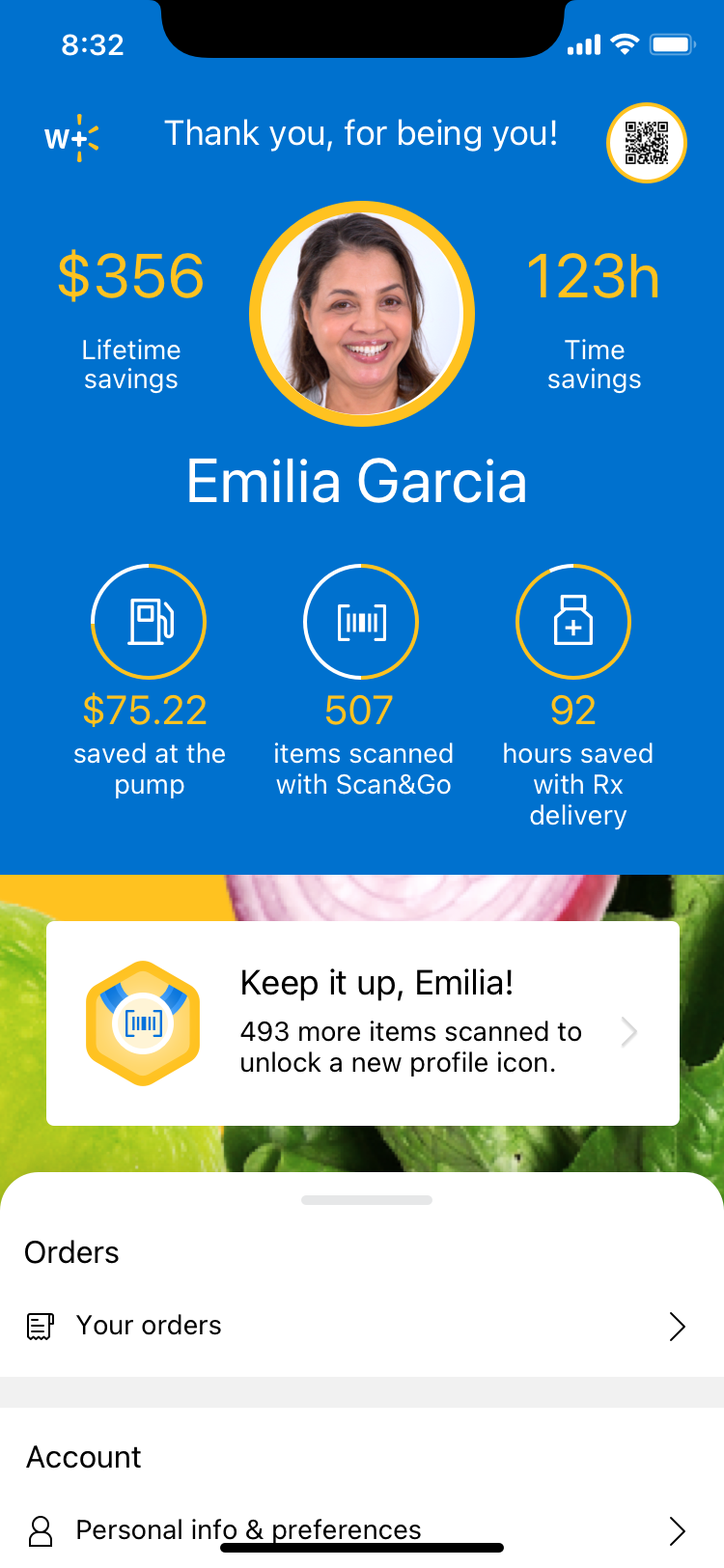Image resolution: width=724 pixels, height=1568 pixels.
Task: Tap the bottom sheet drag handle
Action: pos(367,1200)
